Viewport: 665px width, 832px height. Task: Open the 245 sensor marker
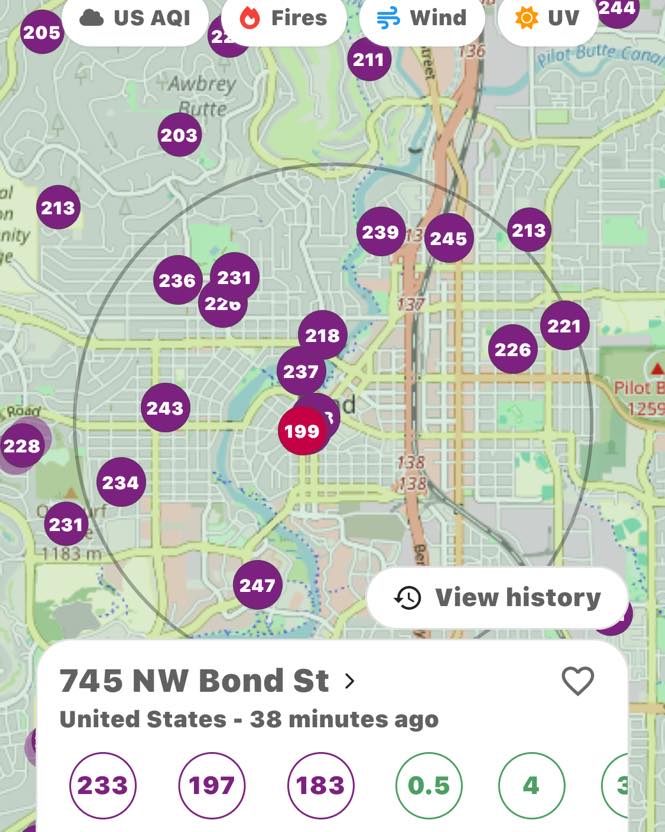448,238
